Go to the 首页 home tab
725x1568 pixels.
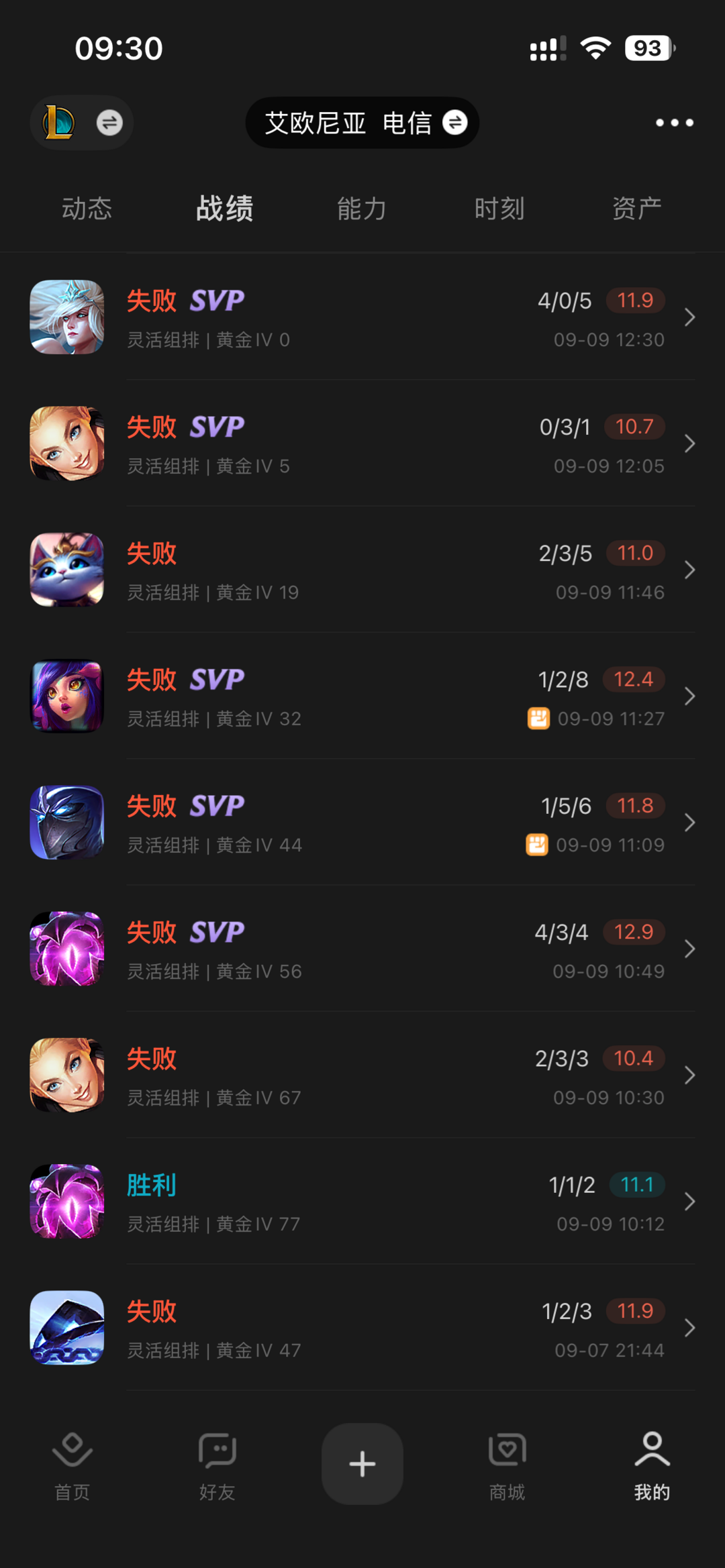coord(72,1467)
